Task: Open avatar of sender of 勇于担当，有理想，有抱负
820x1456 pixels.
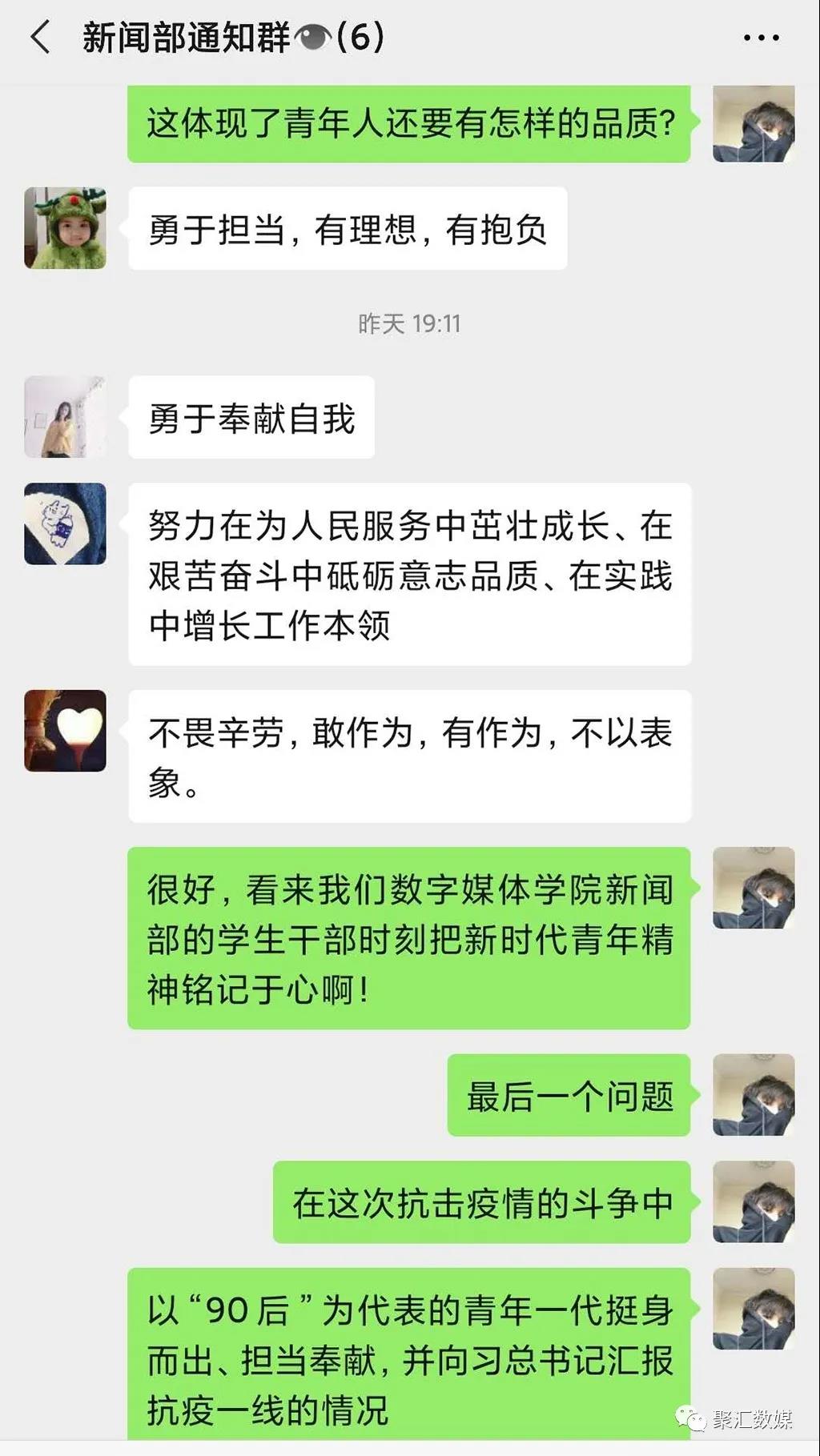Action: pos(65,228)
